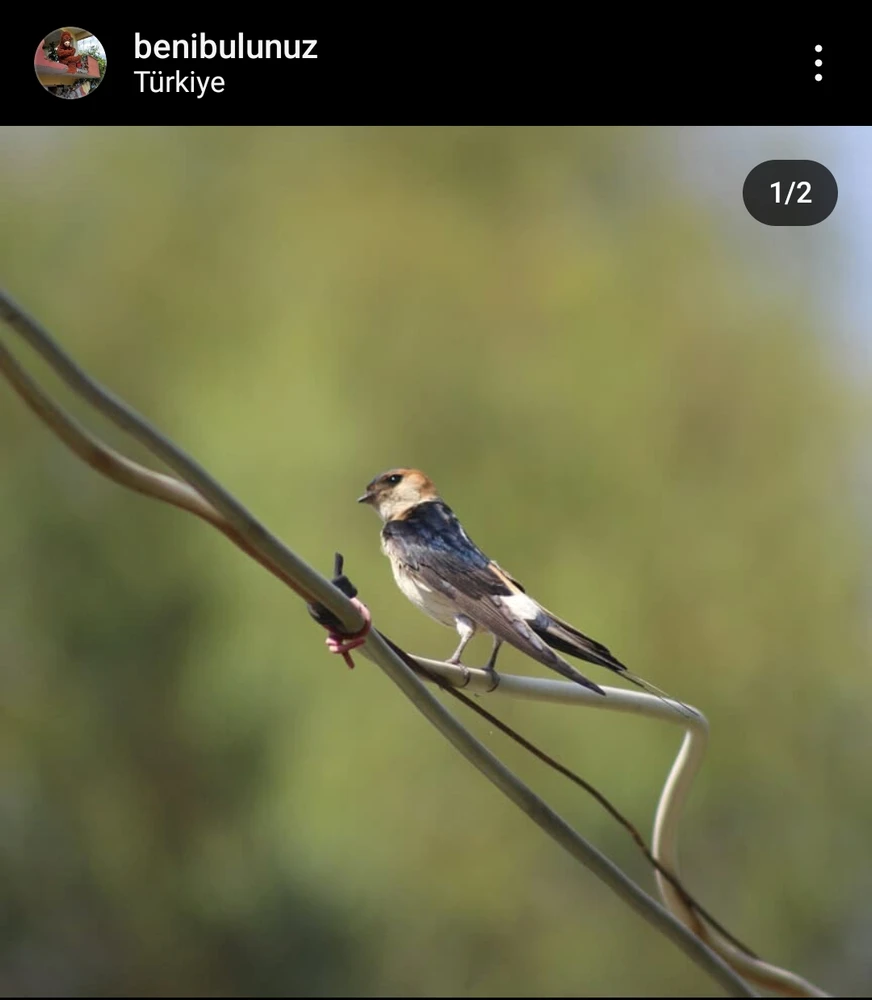Open the Türkiye location tag
This screenshot has width=872, height=1000.
[x=179, y=83]
